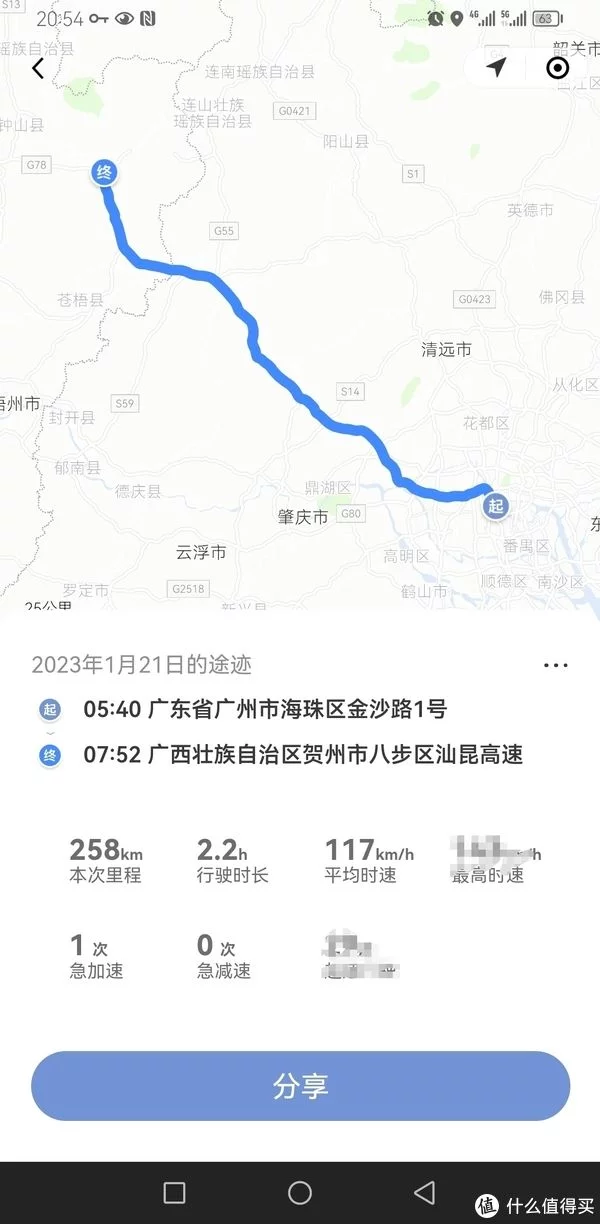Tap the 分享 share button
Image resolution: width=600 pixels, height=1224 pixels.
pos(300,1086)
